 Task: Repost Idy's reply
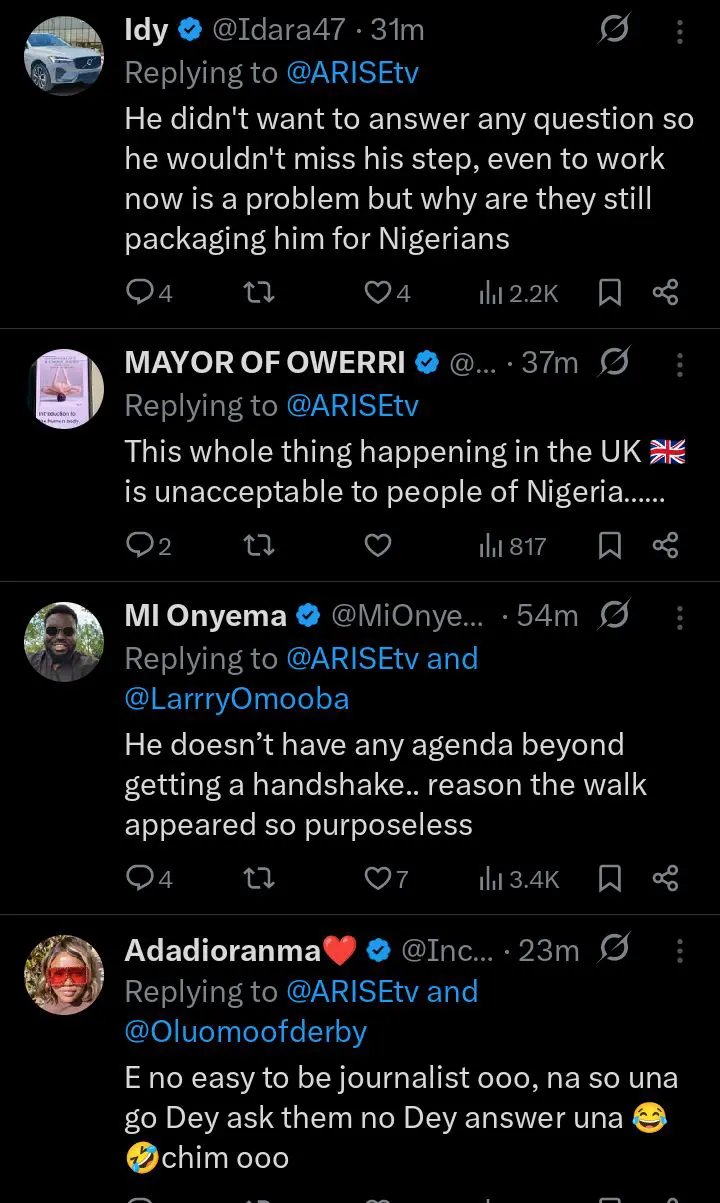[260, 293]
